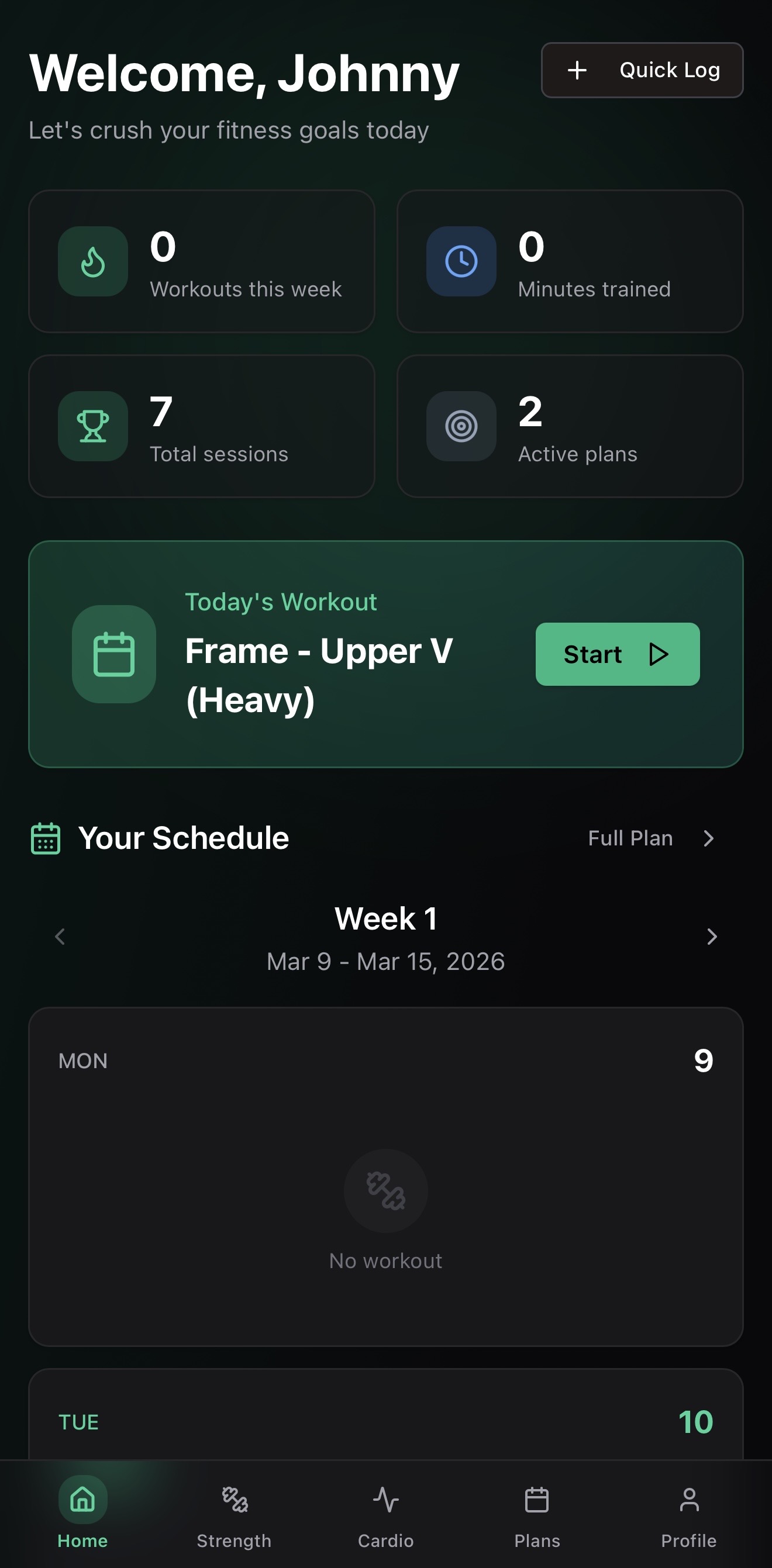This screenshot has width=772, height=1568.
Task: Switch to the Plans tab
Action: click(x=536, y=1515)
